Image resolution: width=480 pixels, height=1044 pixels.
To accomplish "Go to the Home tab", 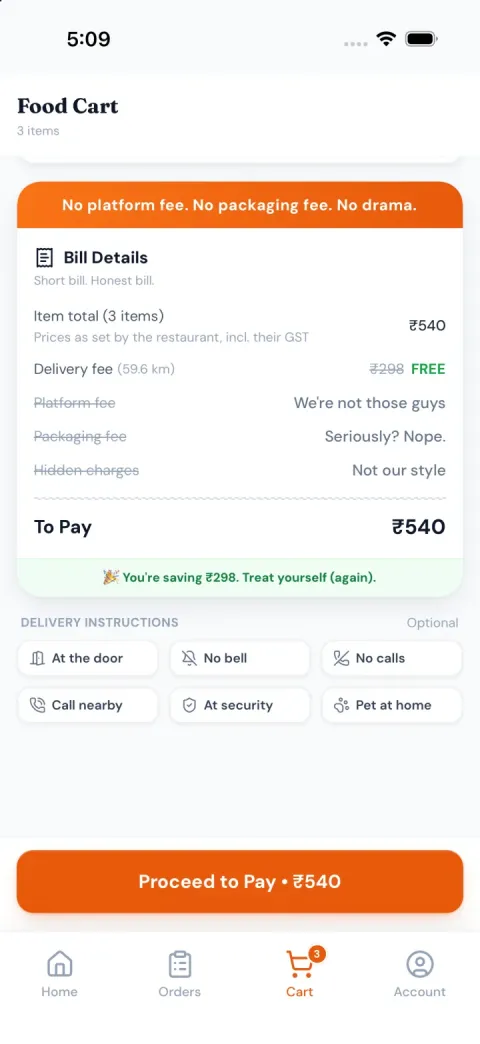I will point(59,974).
